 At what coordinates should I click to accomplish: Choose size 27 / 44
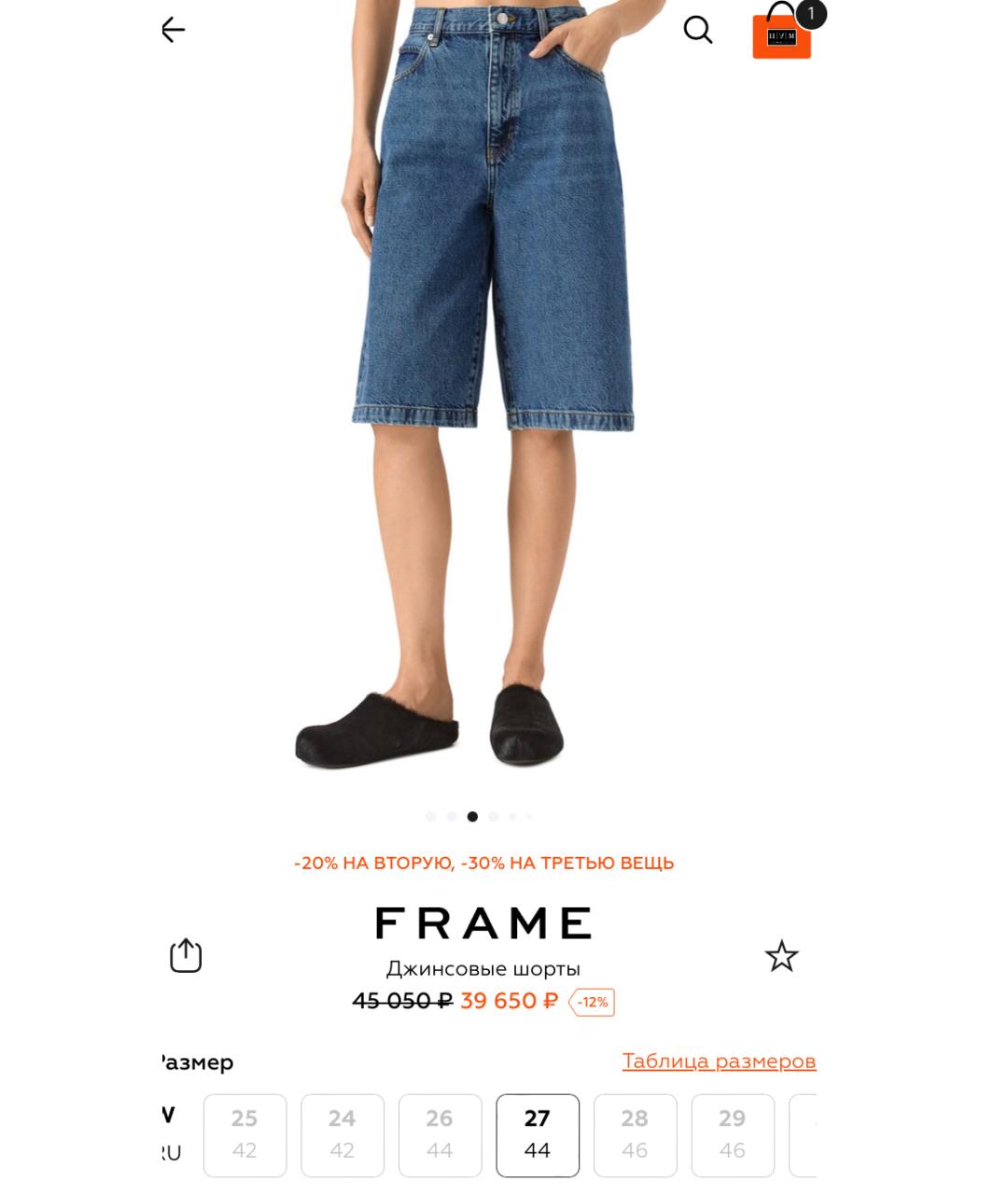coord(538,1134)
